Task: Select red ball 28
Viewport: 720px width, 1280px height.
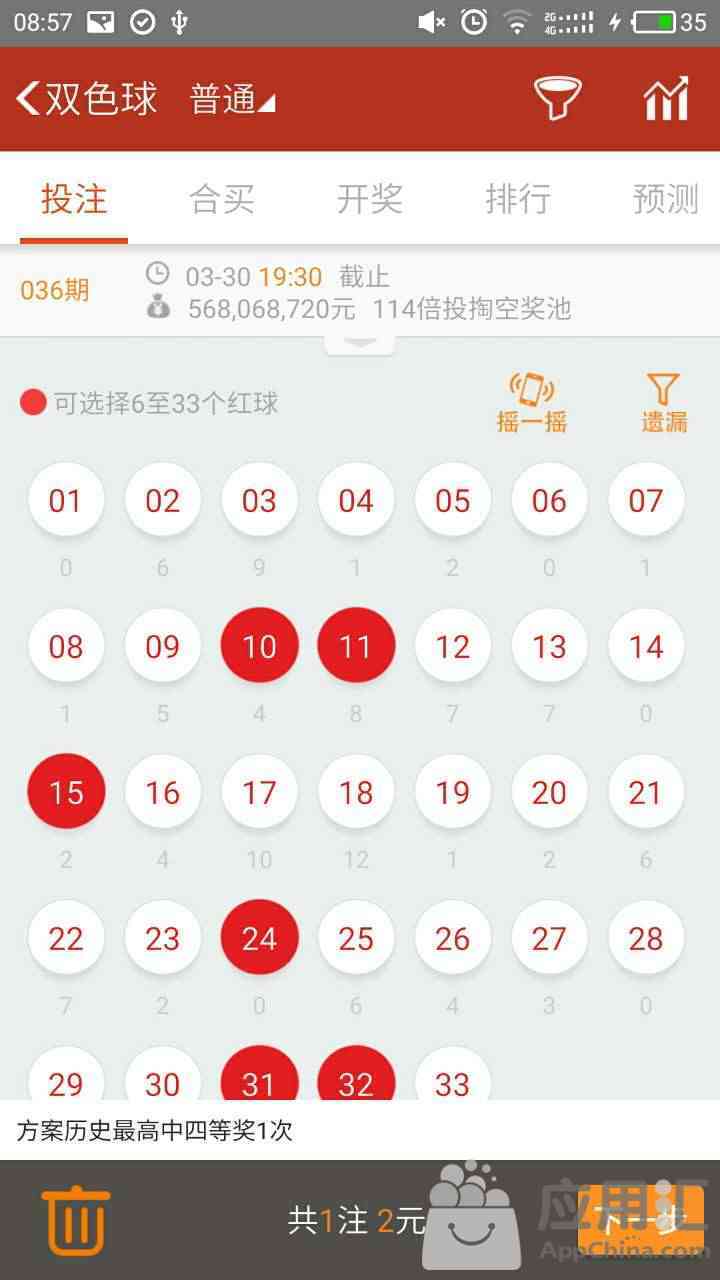Action: click(646, 938)
